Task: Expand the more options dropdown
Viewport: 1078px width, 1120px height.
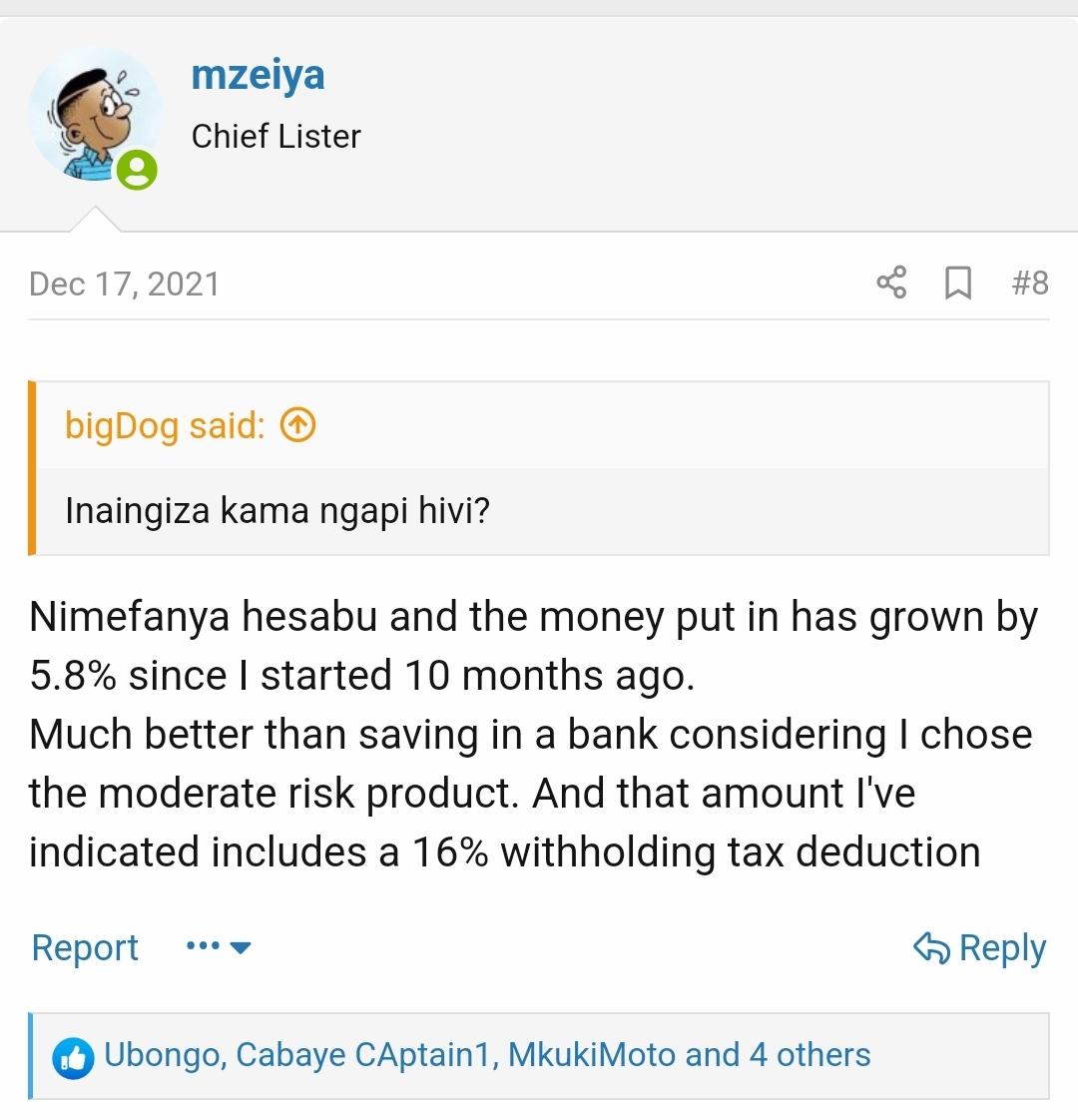Action: [x=218, y=947]
